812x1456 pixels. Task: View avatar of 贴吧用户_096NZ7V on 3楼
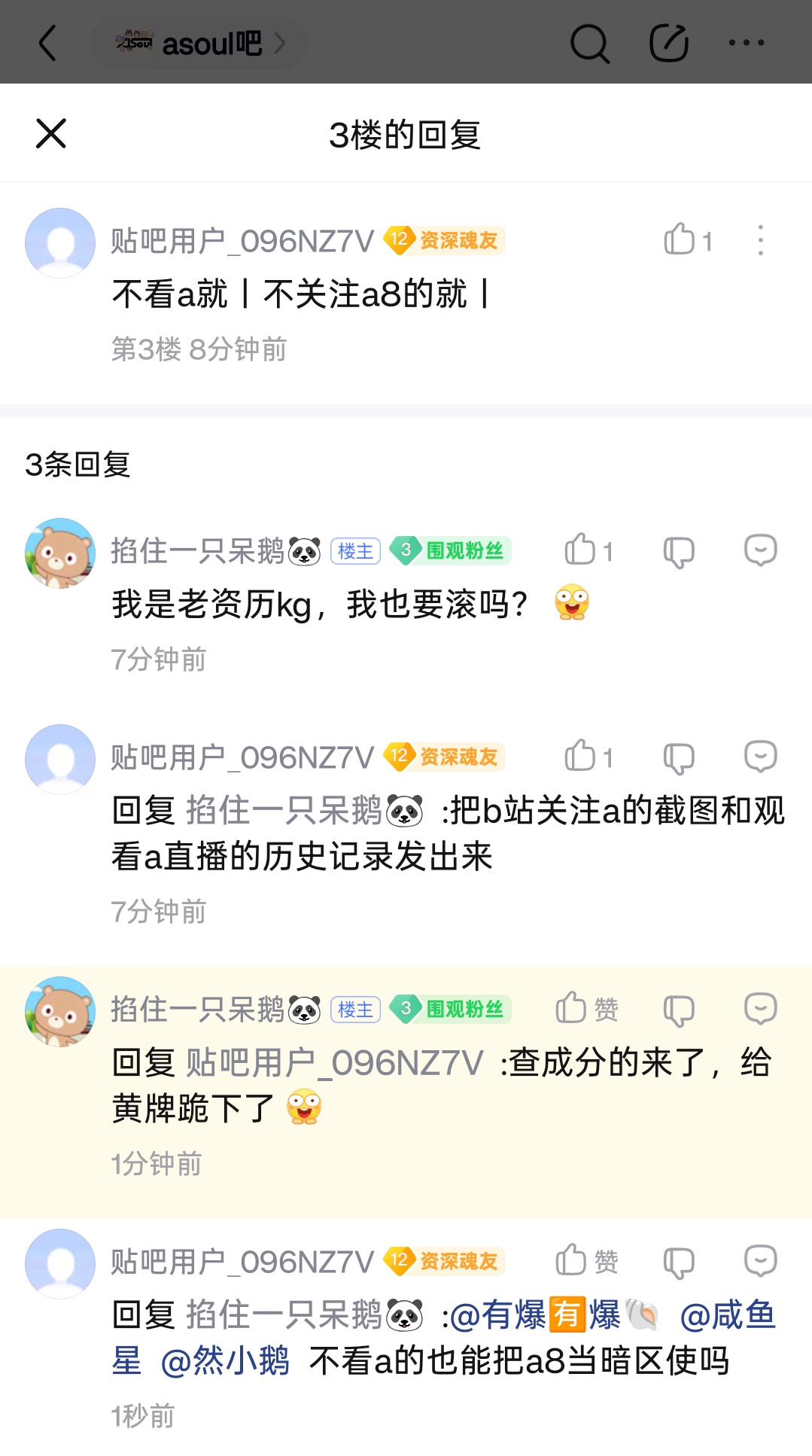coord(60,242)
